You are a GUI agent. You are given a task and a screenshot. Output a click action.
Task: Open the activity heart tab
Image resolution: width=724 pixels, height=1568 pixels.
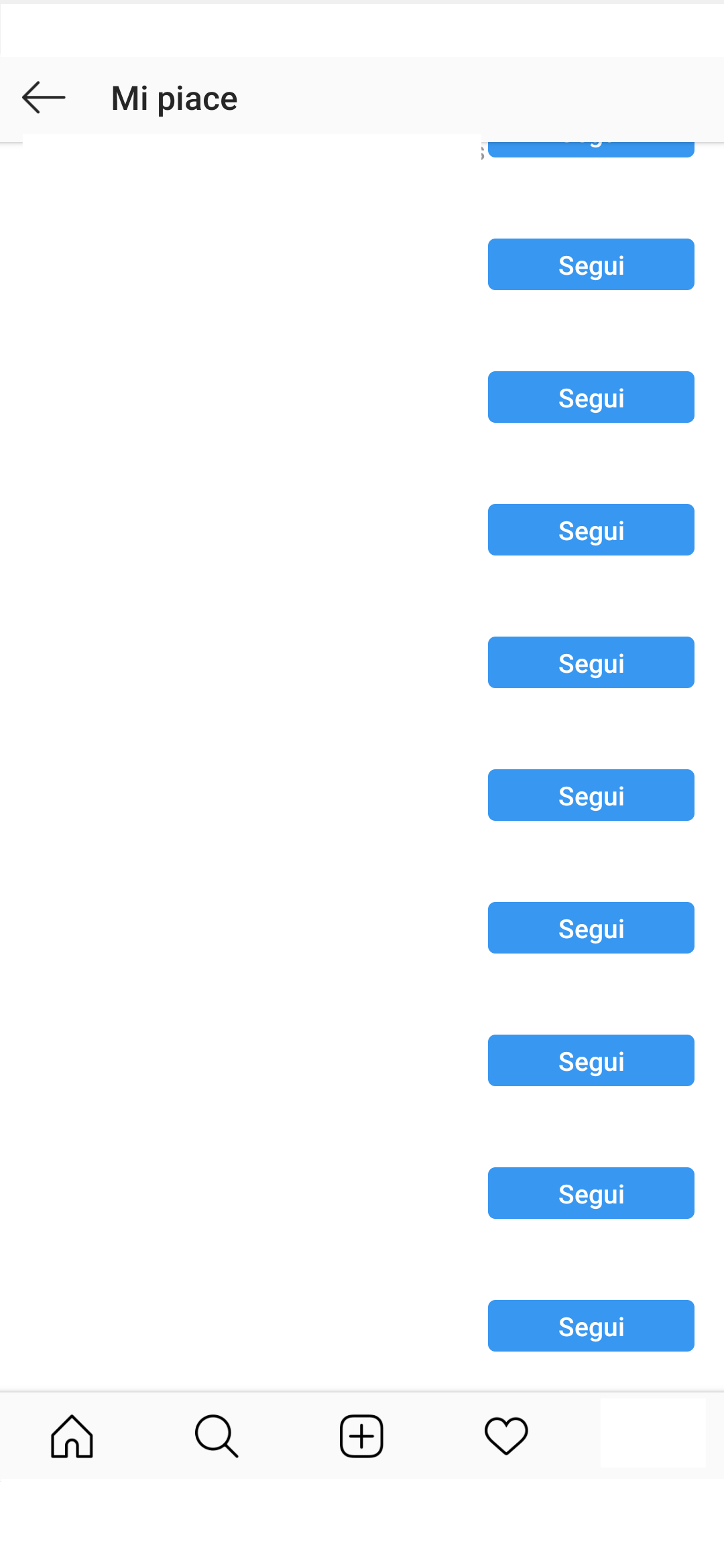click(x=506, y=1436)
